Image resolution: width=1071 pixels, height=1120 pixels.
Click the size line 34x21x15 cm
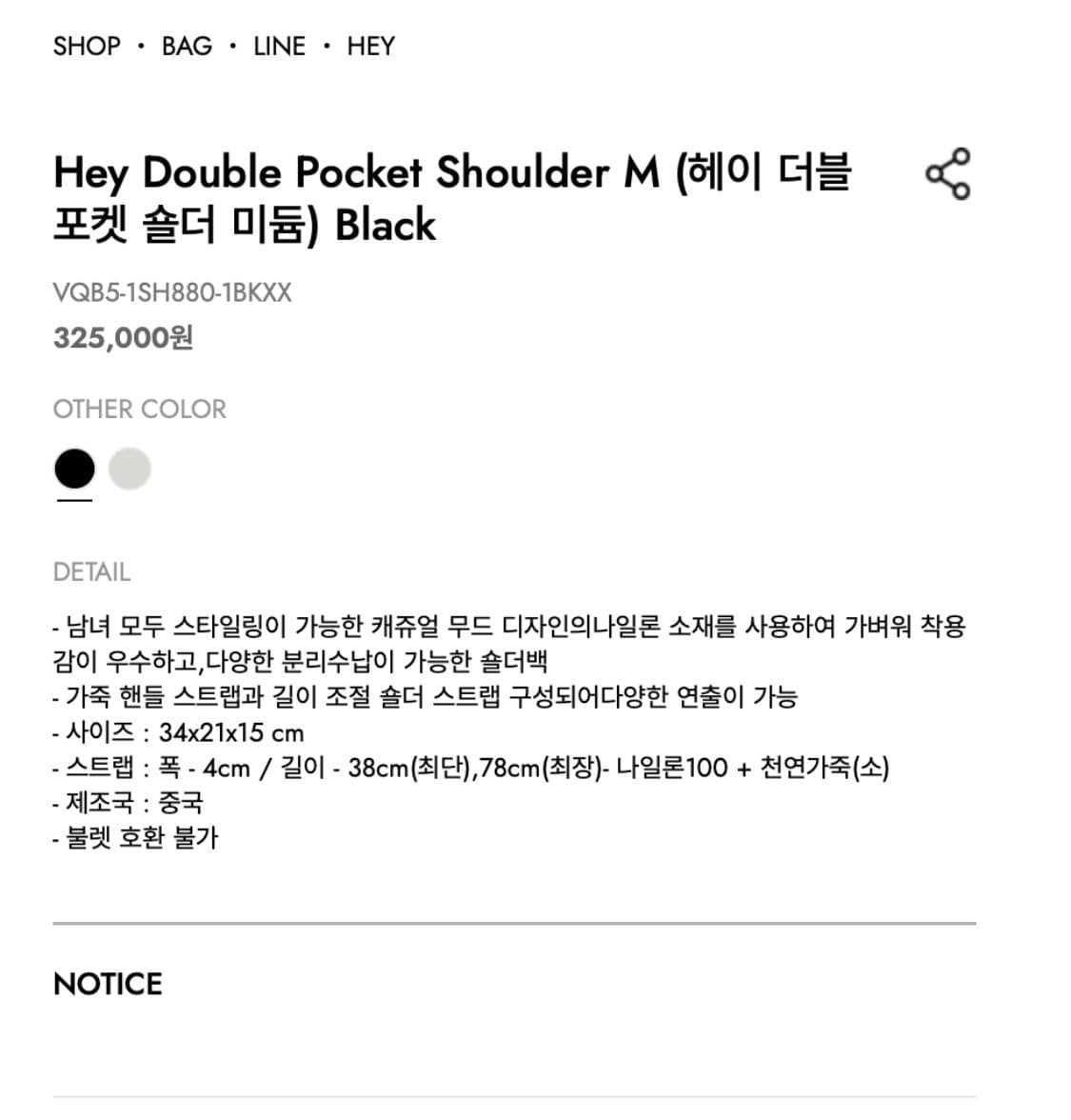(x=177, y=732)
